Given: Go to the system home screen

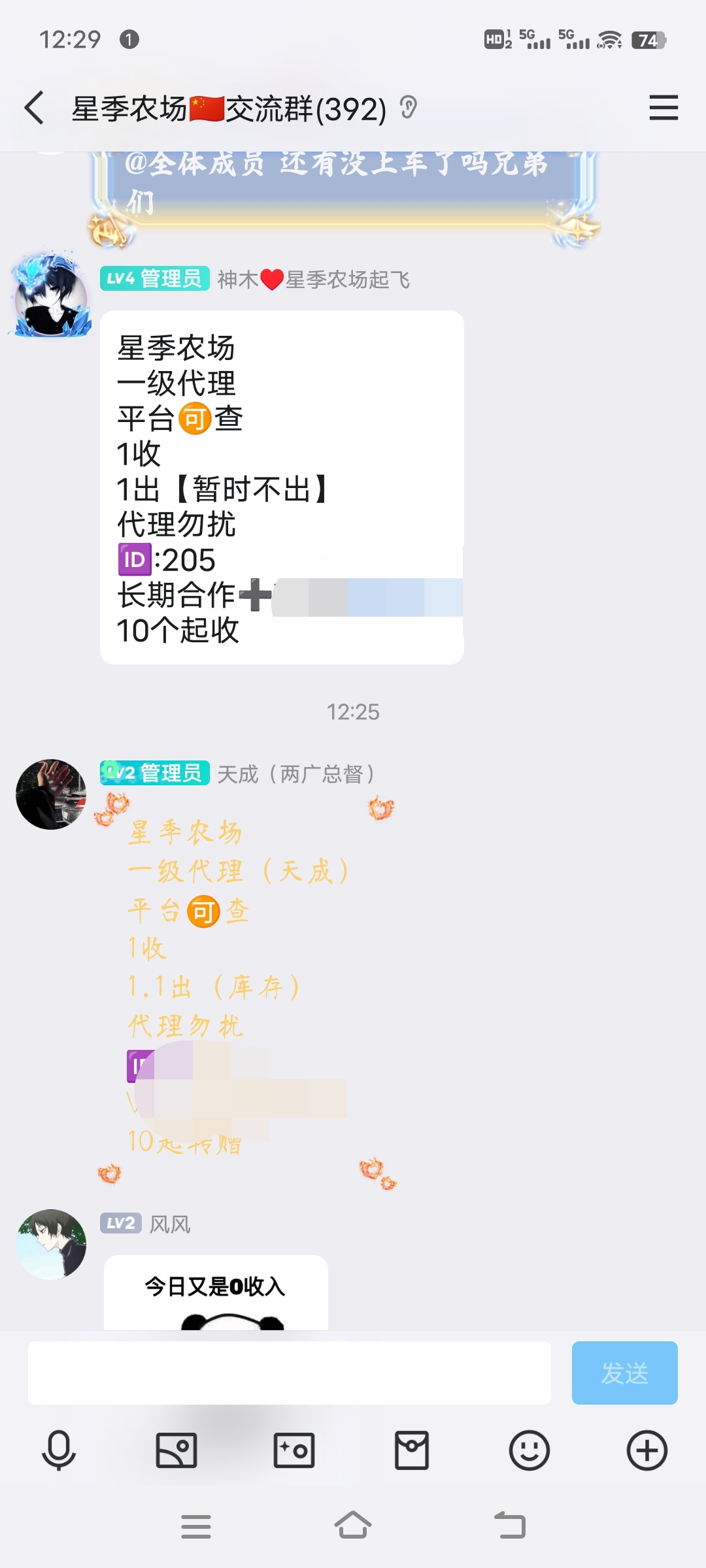Looking at the screenshot, I should click(x=353, y=1526).
